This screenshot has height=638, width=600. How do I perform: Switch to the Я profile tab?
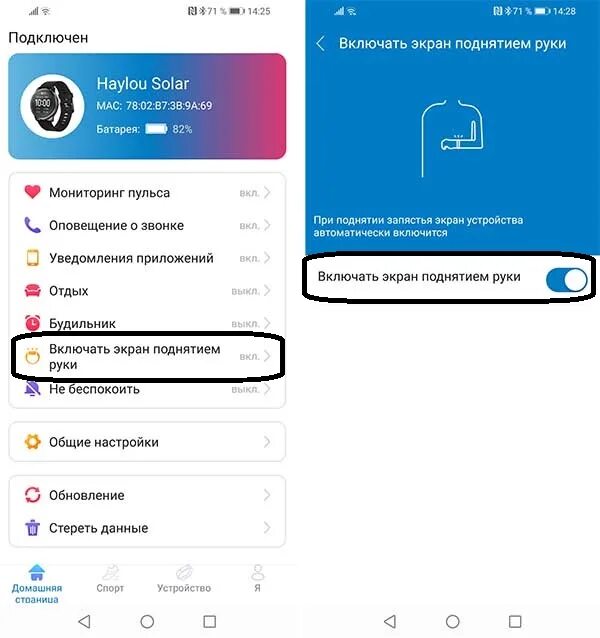[258, 579]
